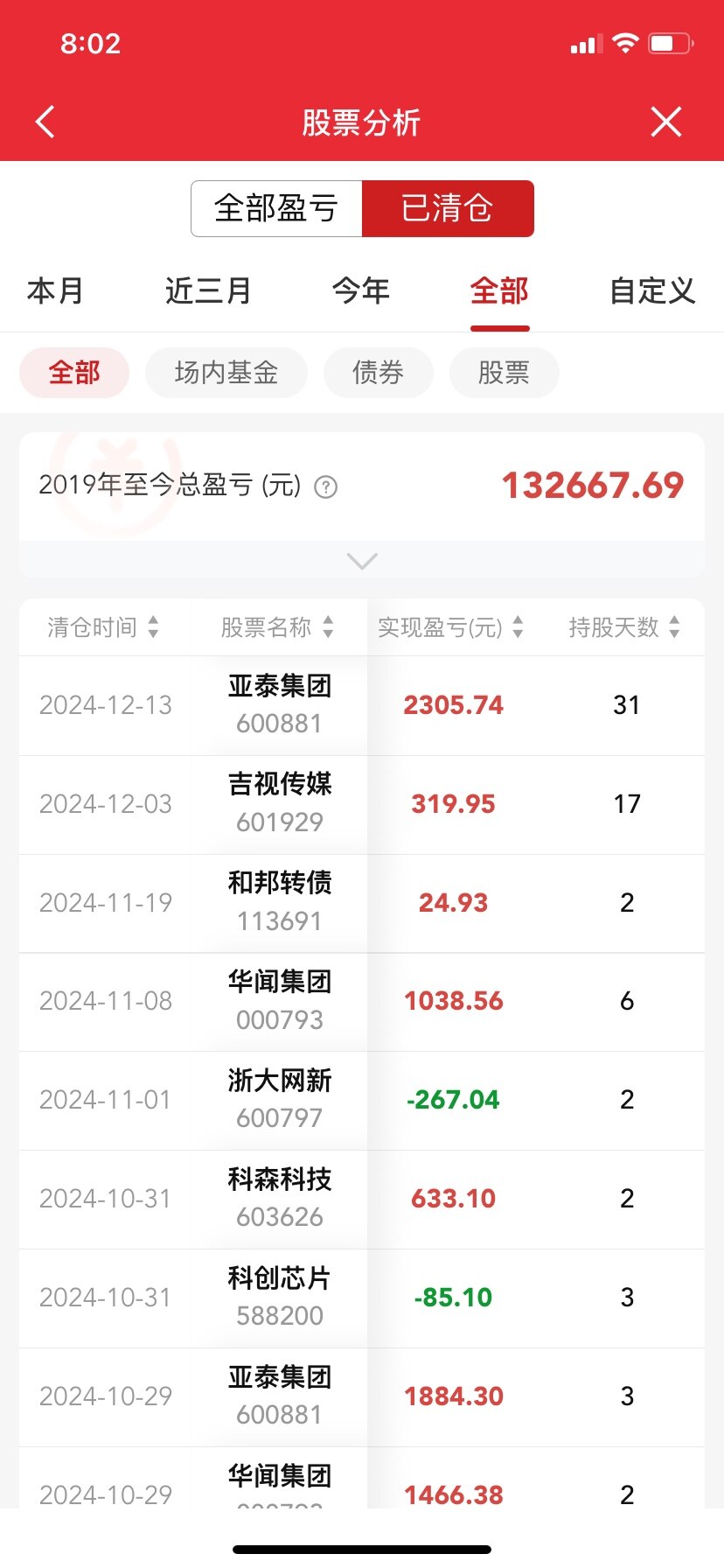The image size is (724, 1568).
Task: Expand the total profit summary card
Action: [x=362, y=561]
